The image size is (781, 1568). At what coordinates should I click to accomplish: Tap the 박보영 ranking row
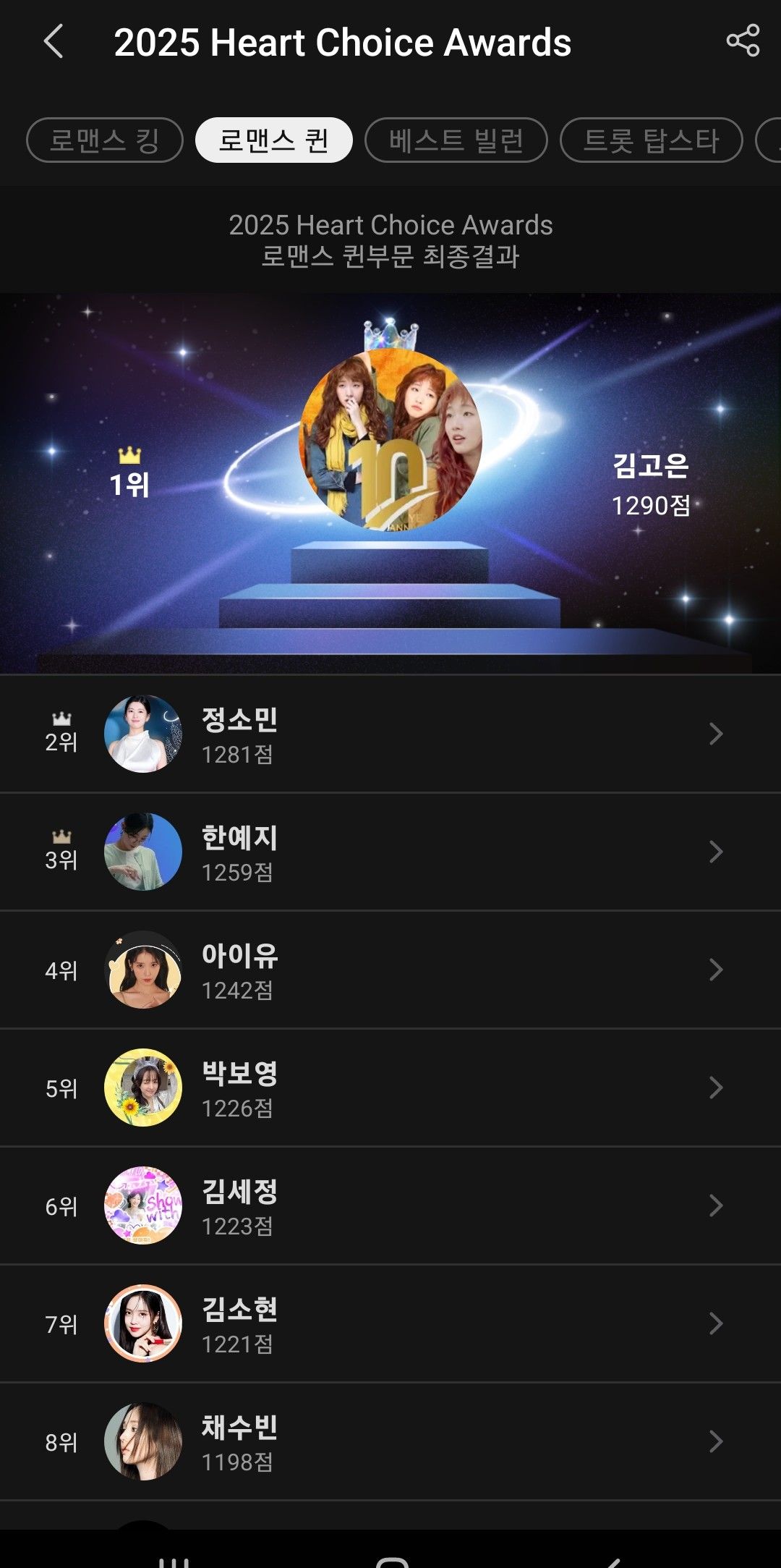390,1088
